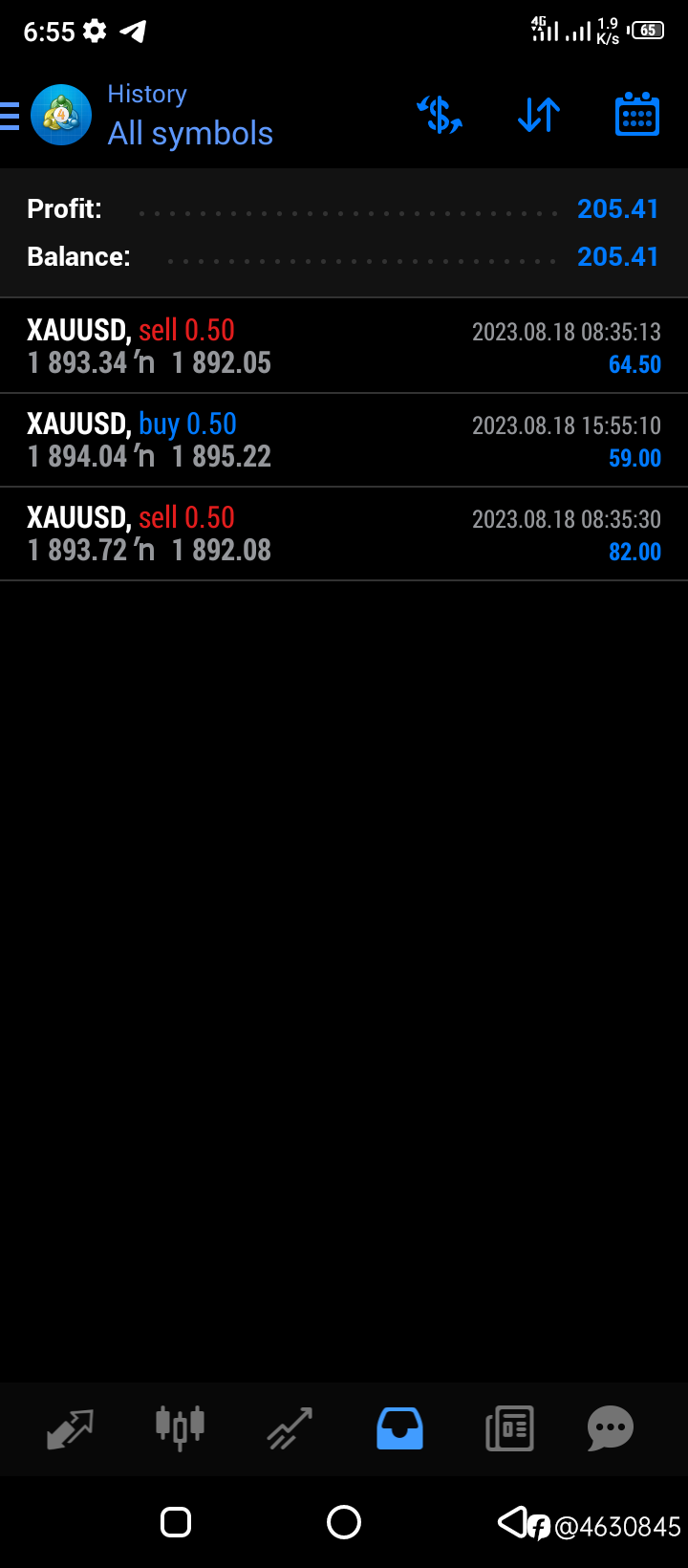The image size is (688, 1568).
Task: Switch to the Messages chat tab
Action: point(611,1429)
